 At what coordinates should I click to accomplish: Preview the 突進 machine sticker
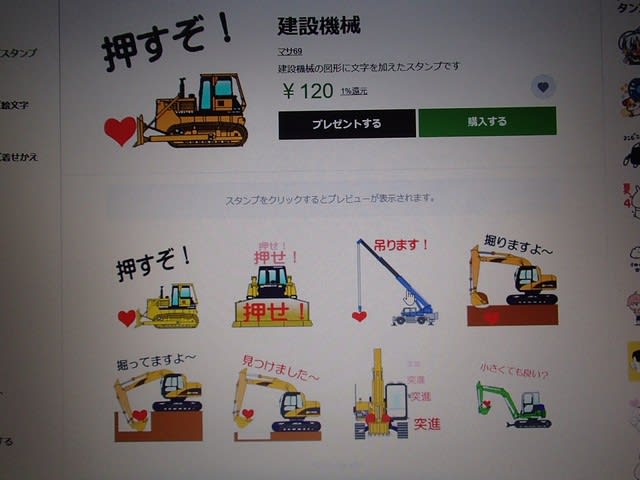pyautogui.click(x=393, y=394)
